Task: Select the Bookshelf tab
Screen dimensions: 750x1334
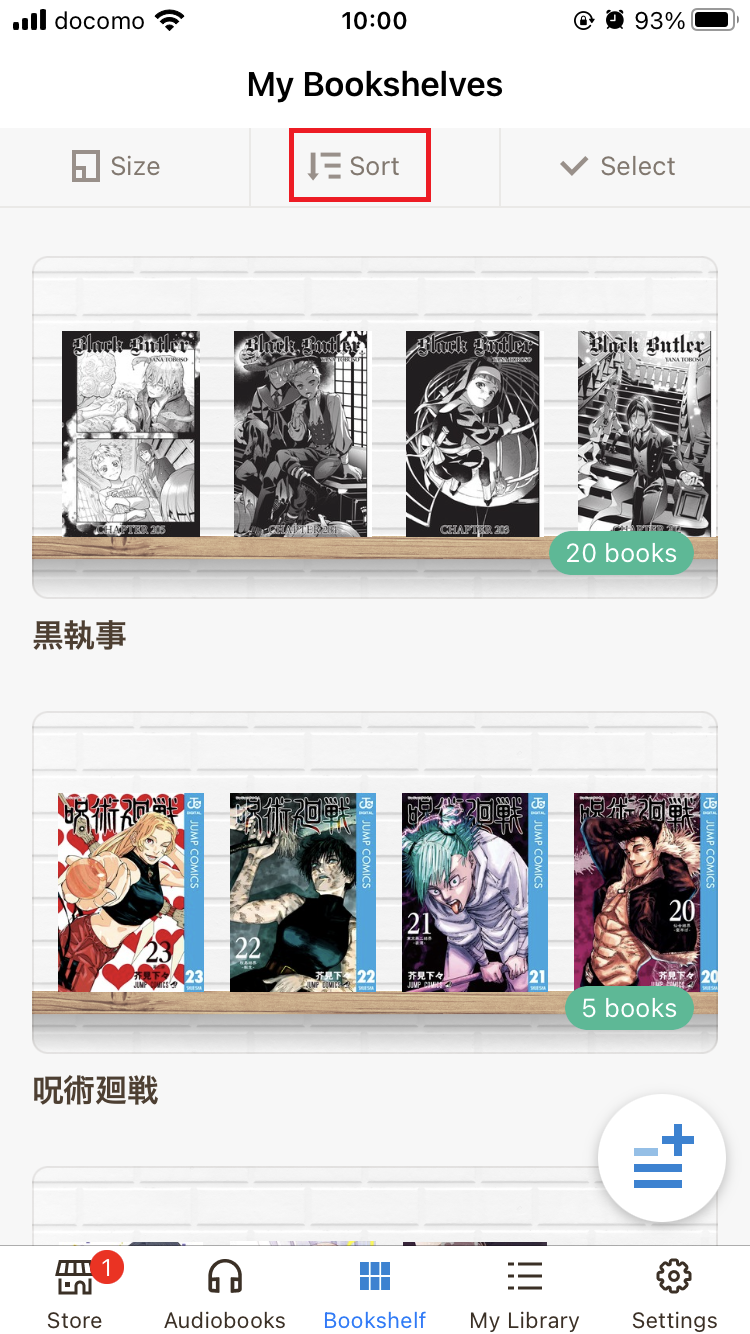Action: click(x=375, y=1292)
